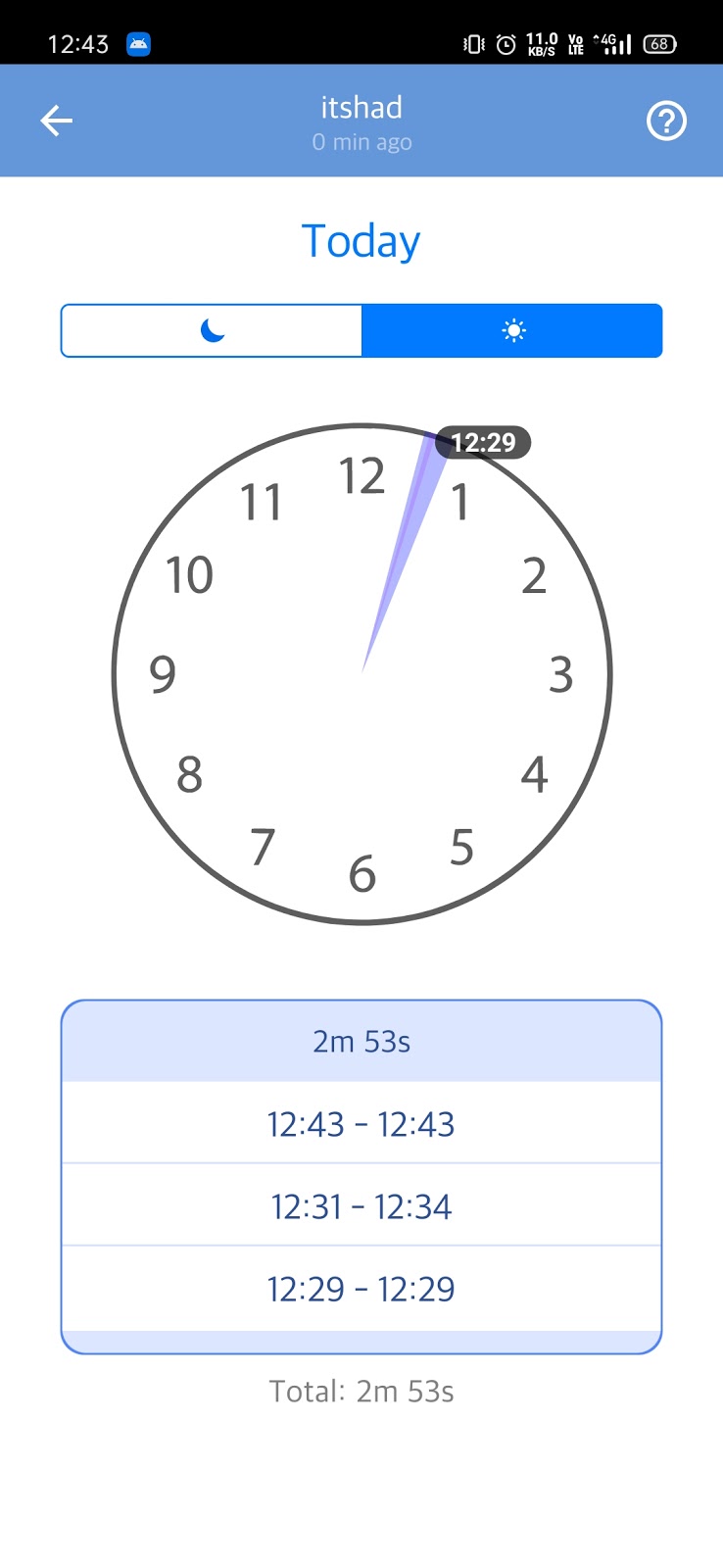Select the 12:29 - 12:29 session row
Screen dimensions: 723x1568
pos(361,1288)
